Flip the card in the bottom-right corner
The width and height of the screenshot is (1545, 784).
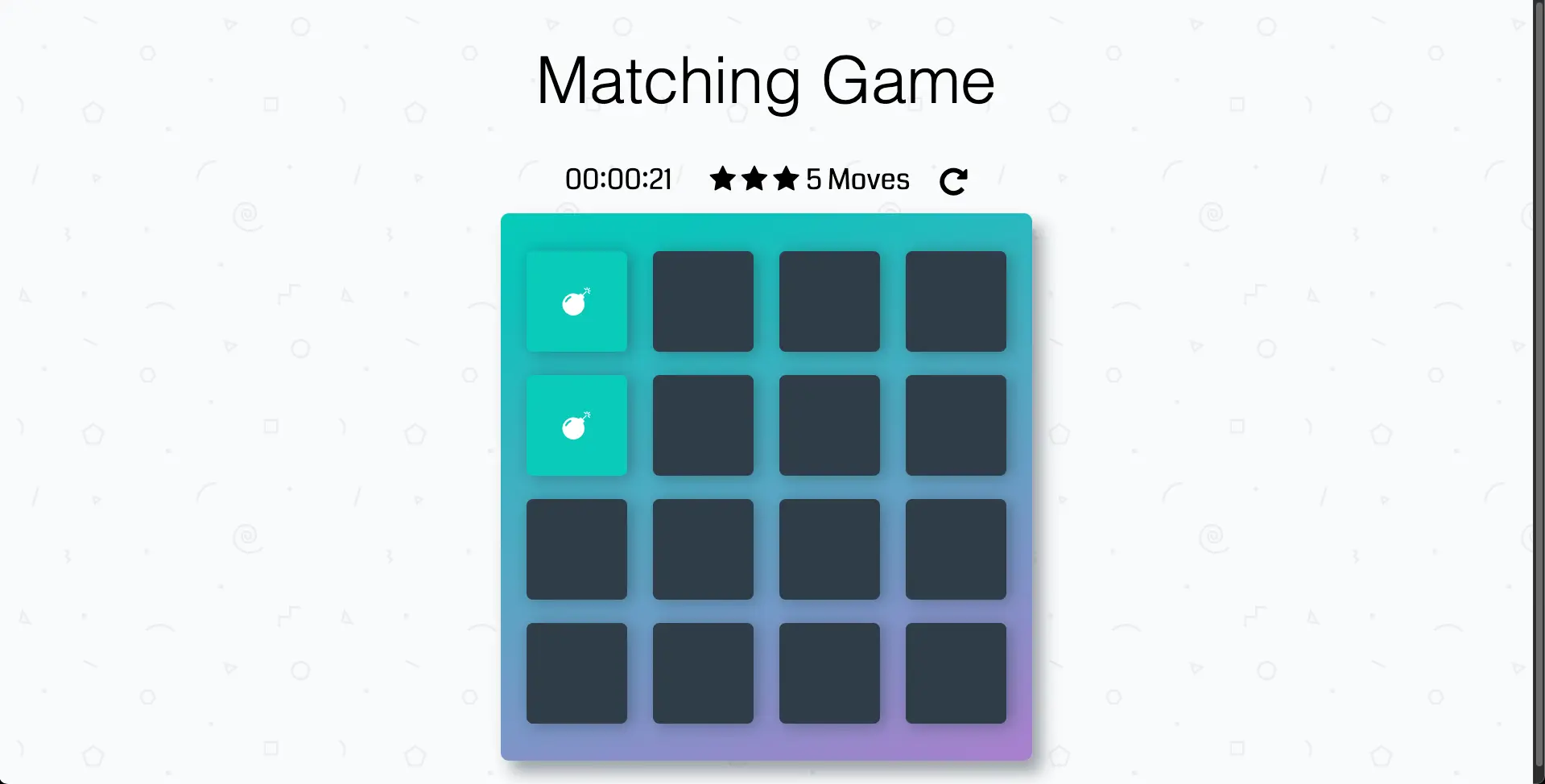coord(956,673)
